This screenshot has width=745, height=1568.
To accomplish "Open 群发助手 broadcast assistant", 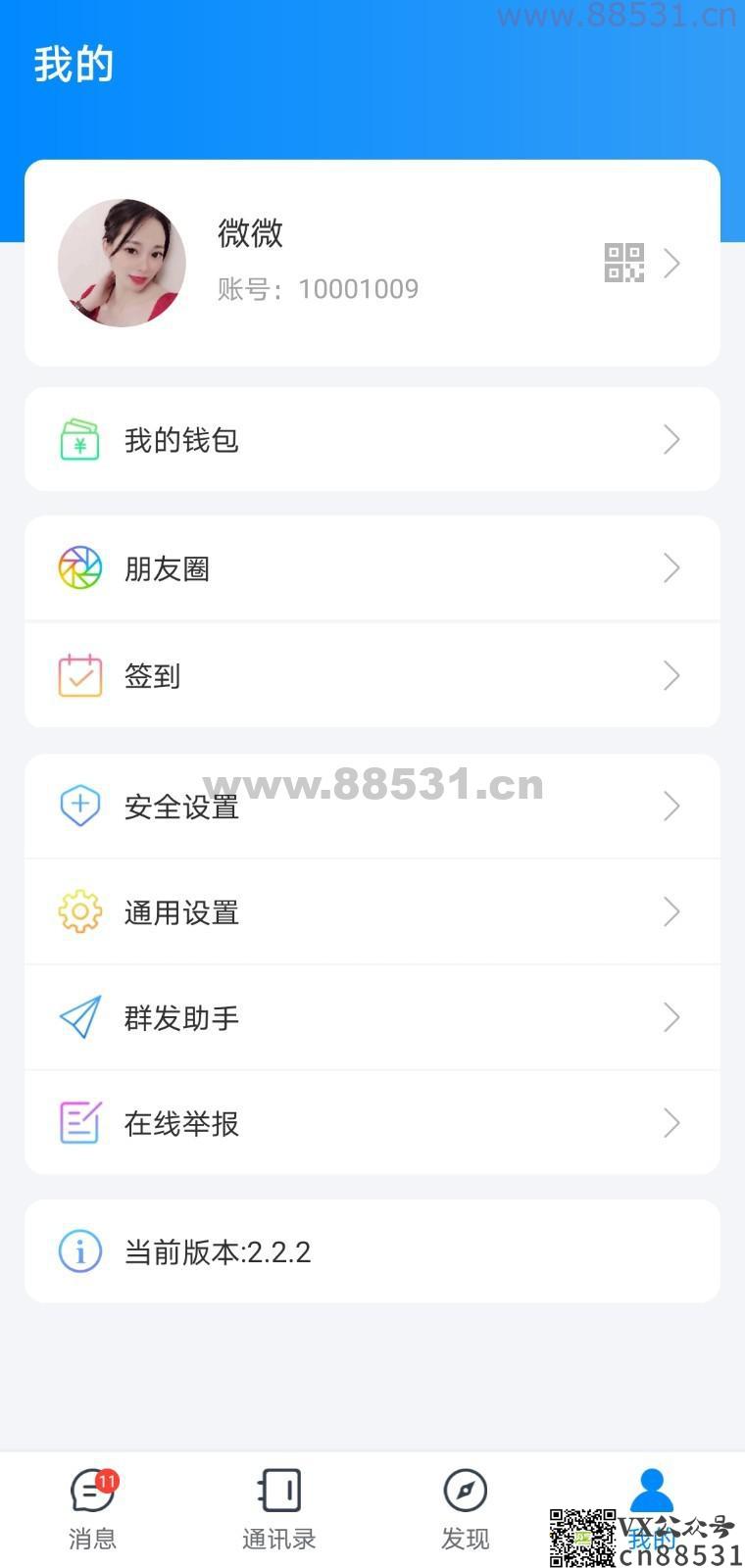I will (372, 1018).
